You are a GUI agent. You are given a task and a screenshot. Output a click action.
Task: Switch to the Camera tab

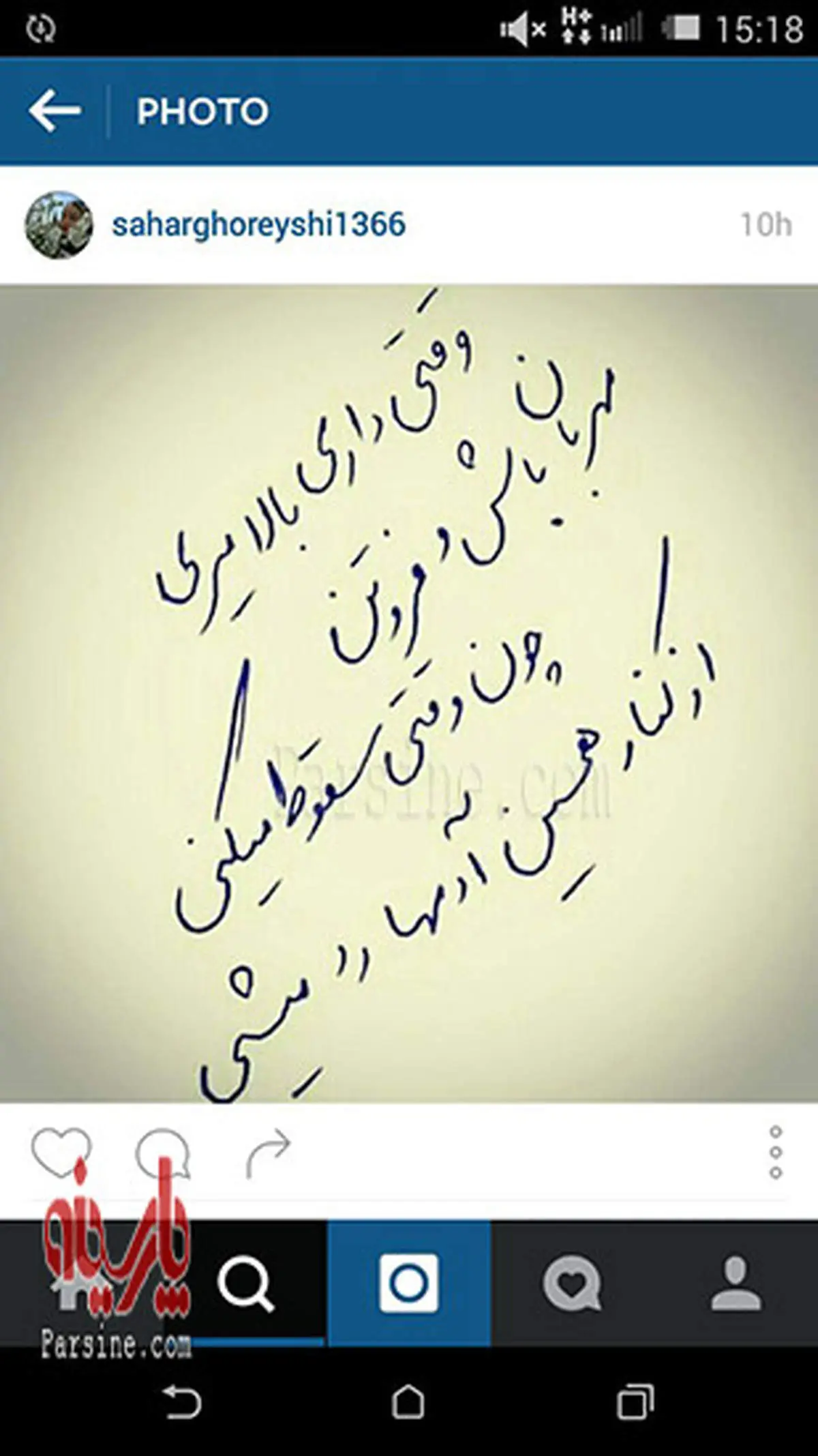point(409,1283)
